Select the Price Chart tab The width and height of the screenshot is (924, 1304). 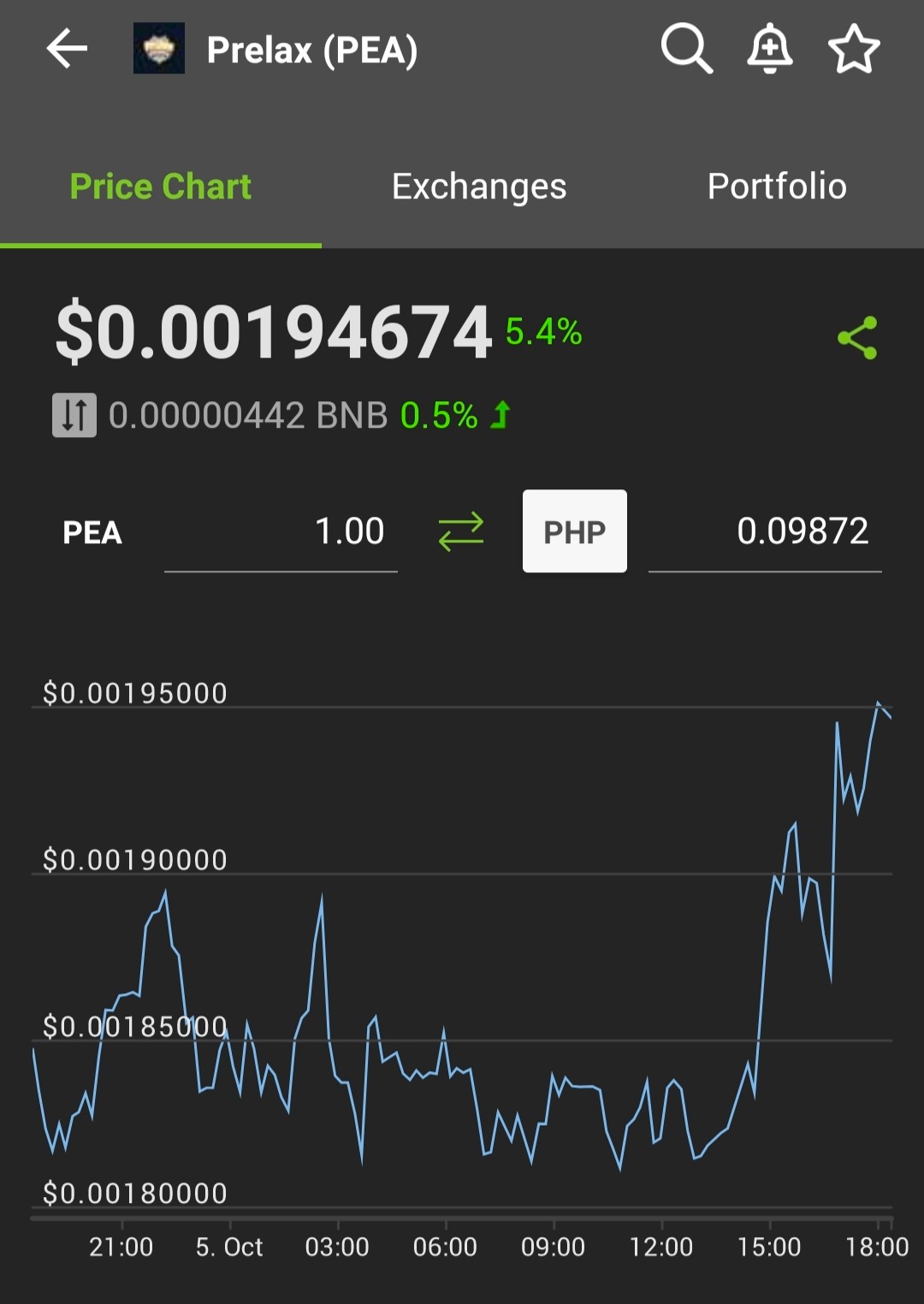click(x=161, y=187)
